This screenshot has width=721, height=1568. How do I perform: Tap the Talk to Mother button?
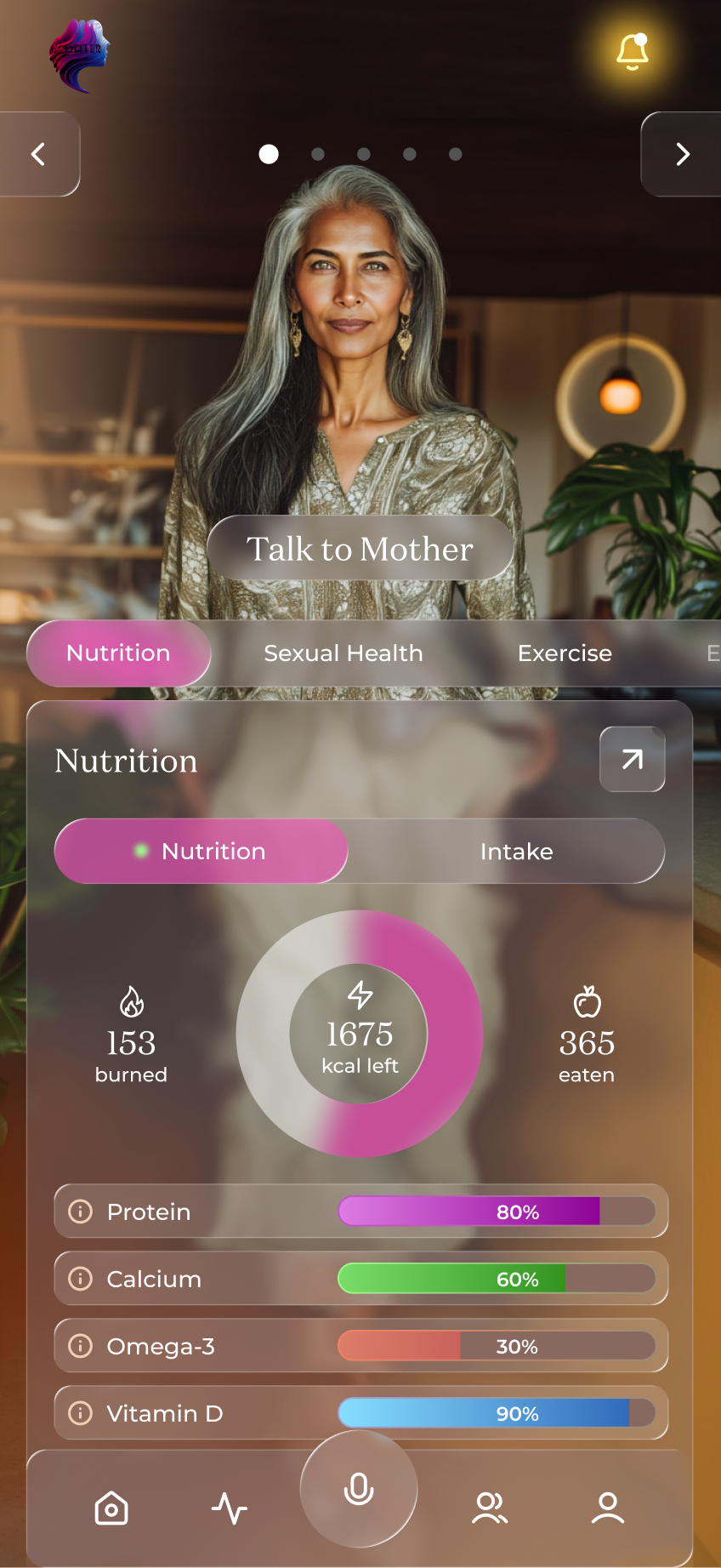(360, 549)
